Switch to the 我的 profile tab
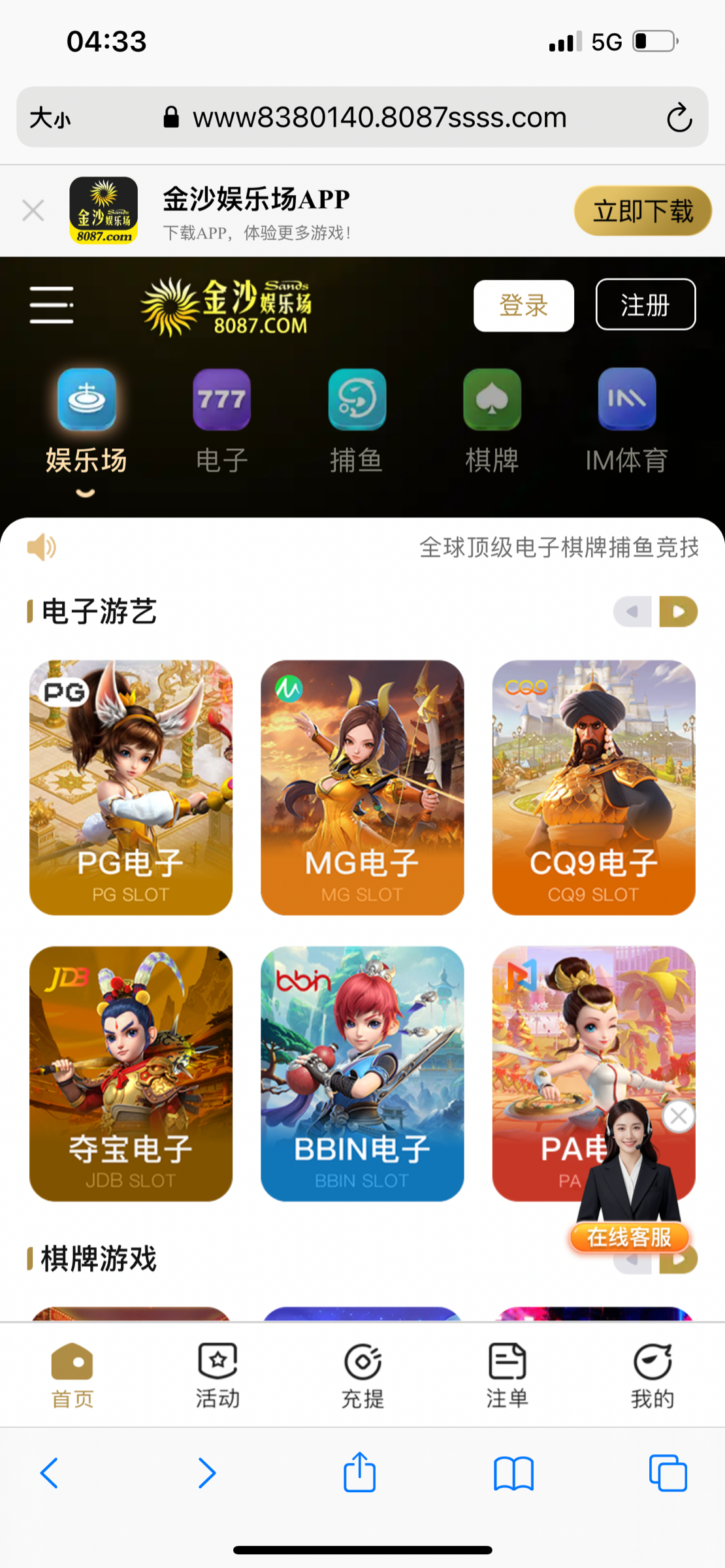 pyautogui.click(x=652, y=1375)
